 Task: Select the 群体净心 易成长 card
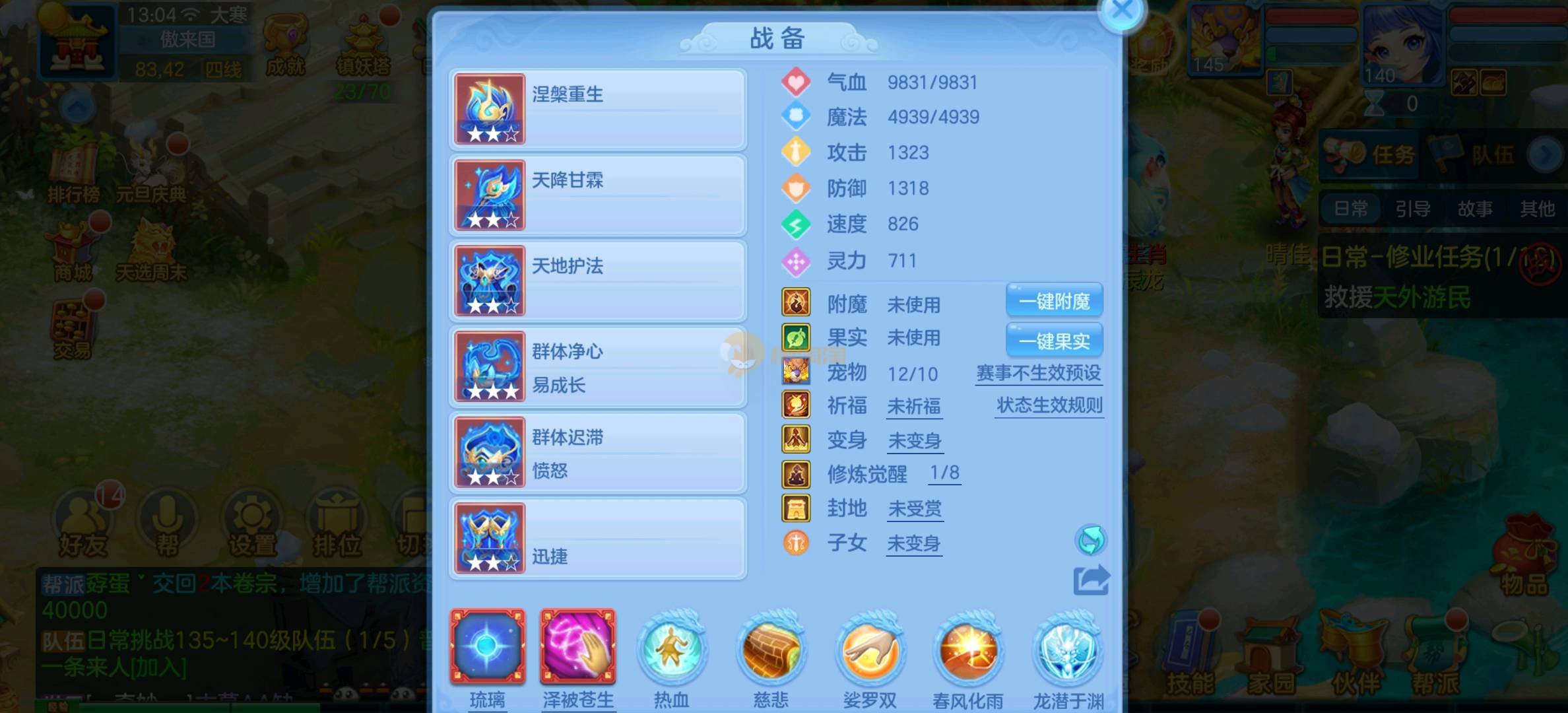pyautogui.click(x=598, y=367)
